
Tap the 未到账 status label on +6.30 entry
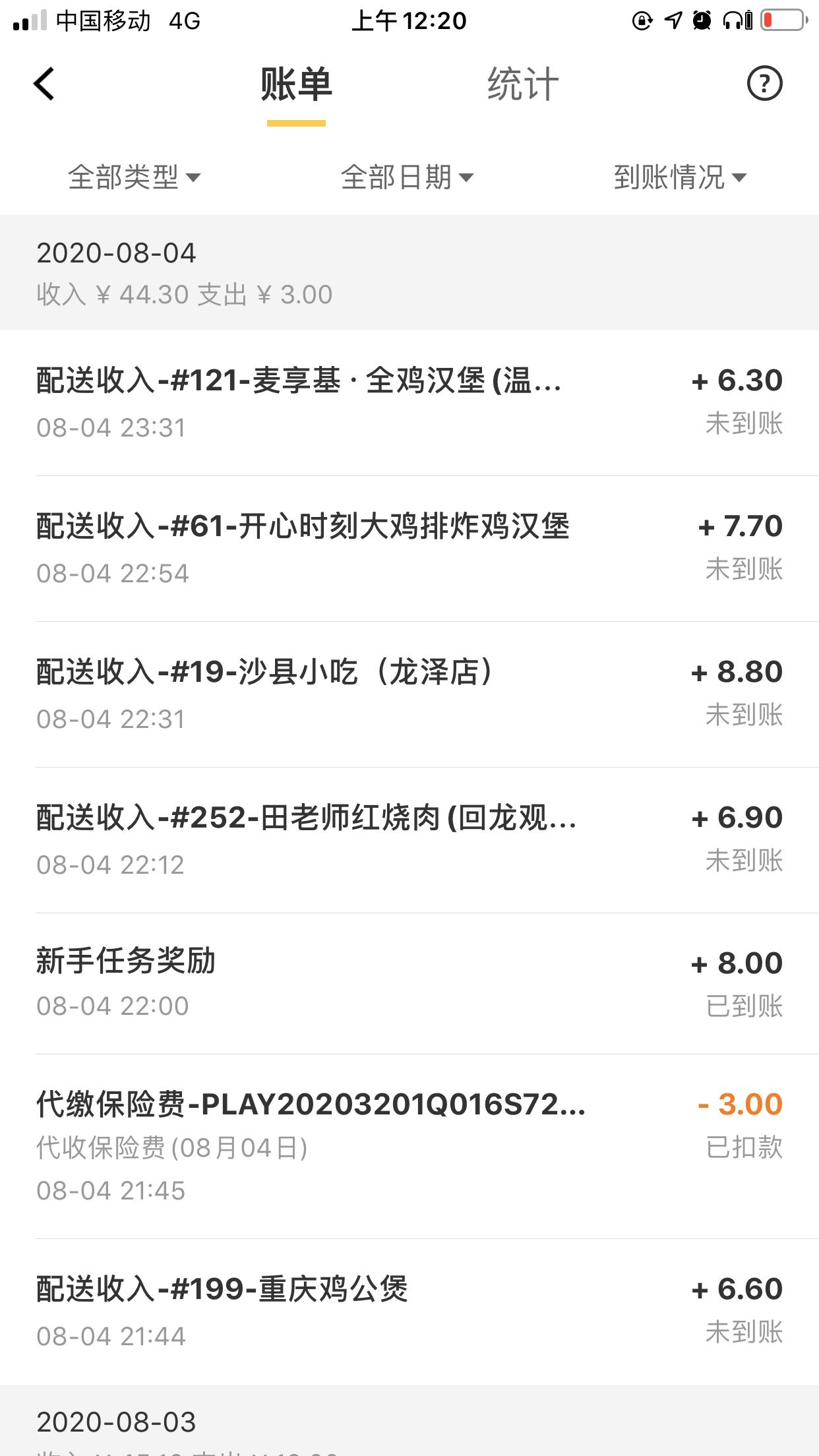coord(744,426)
